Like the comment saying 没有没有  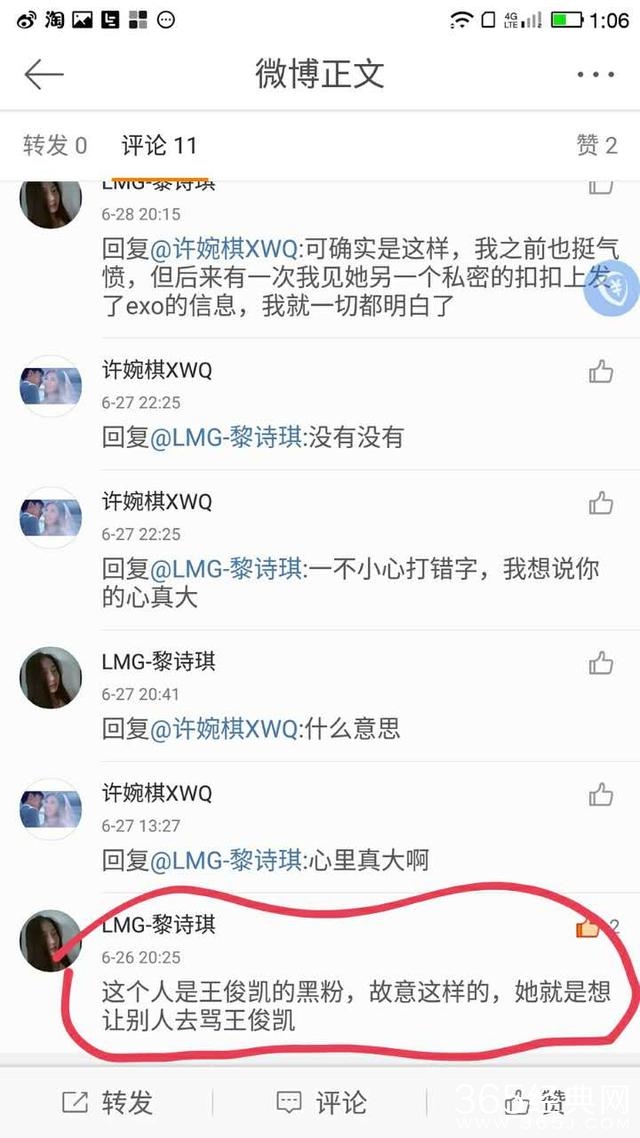pos(601,372)
